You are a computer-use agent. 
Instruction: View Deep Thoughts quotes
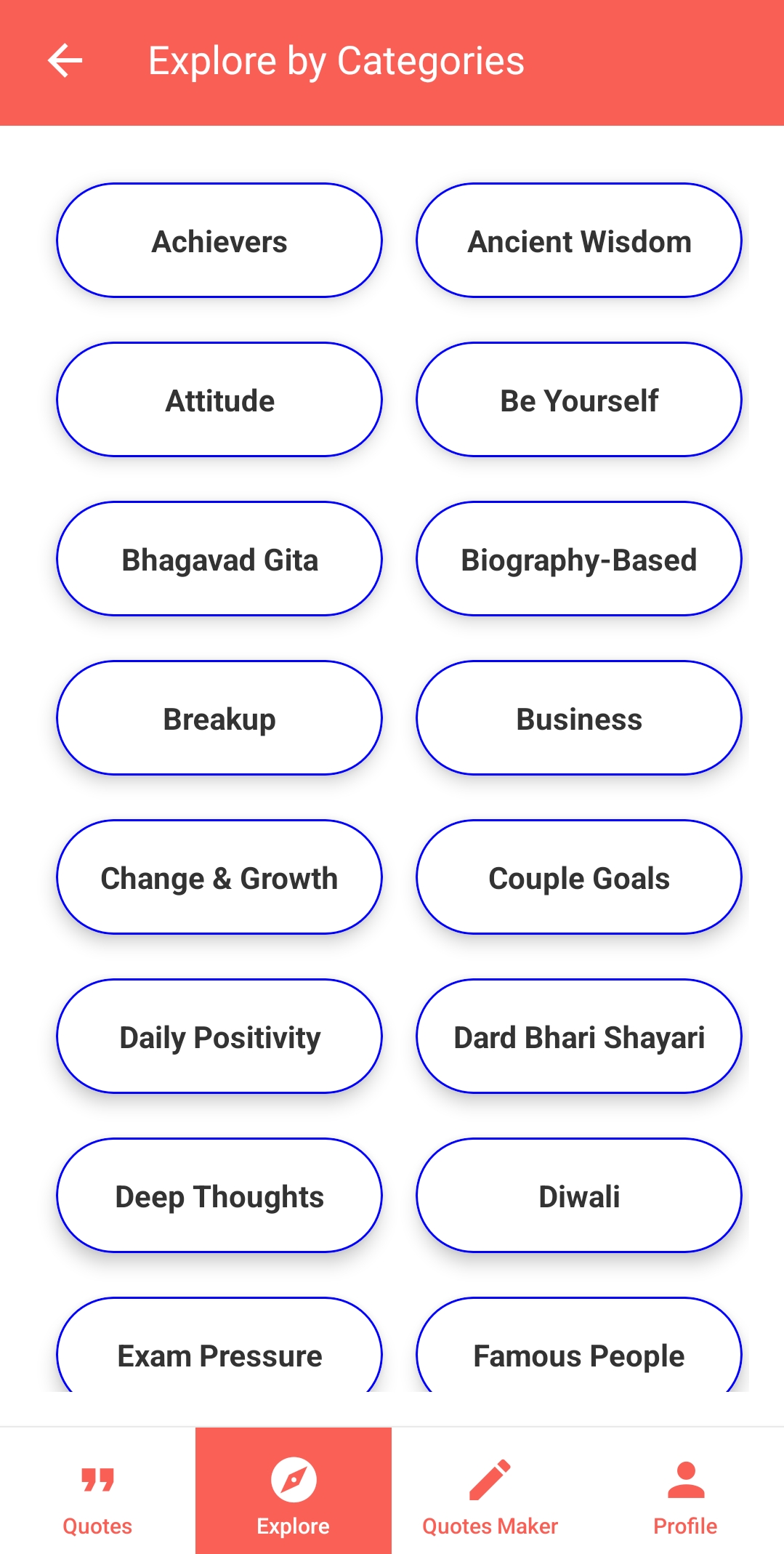(219, 1196)
